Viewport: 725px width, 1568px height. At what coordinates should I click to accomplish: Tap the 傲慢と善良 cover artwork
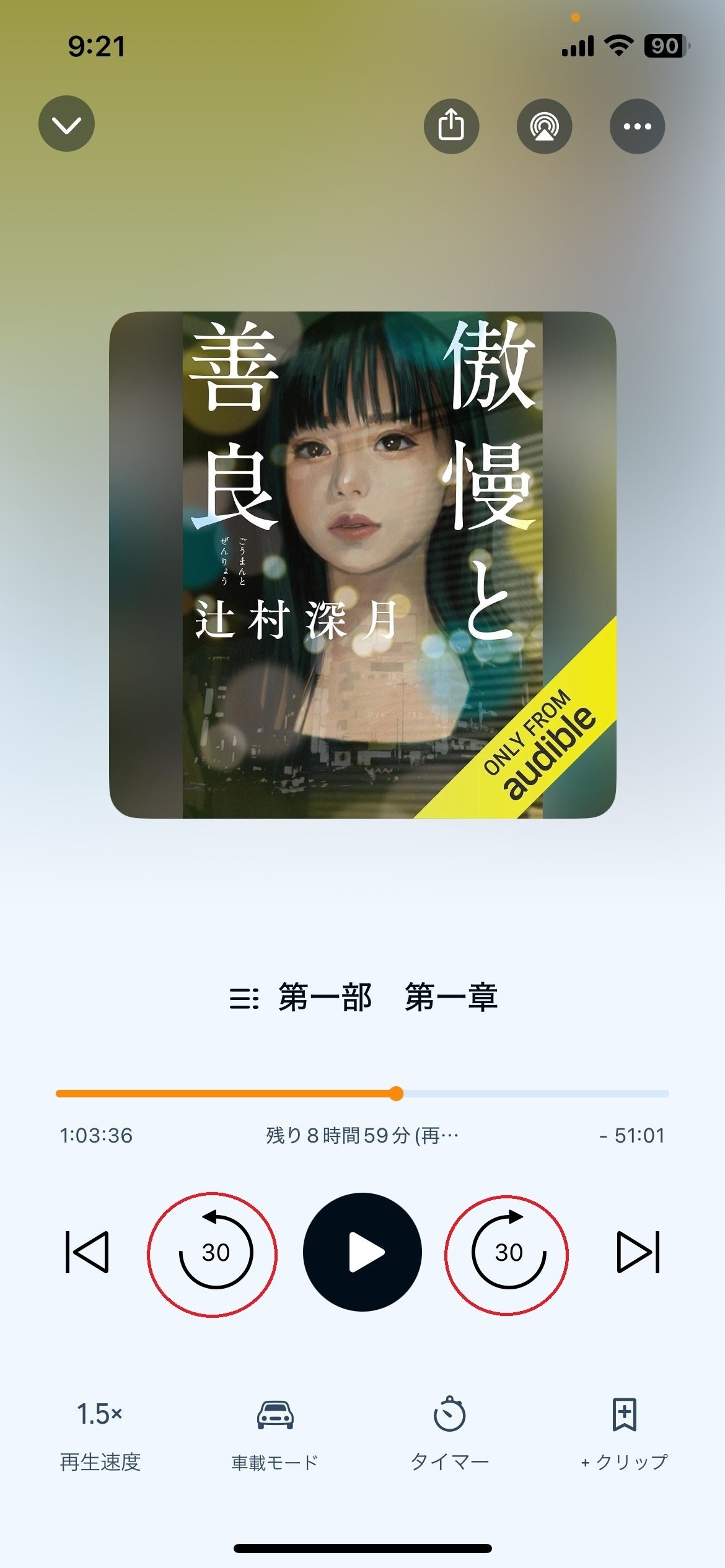tap(362, 567)
